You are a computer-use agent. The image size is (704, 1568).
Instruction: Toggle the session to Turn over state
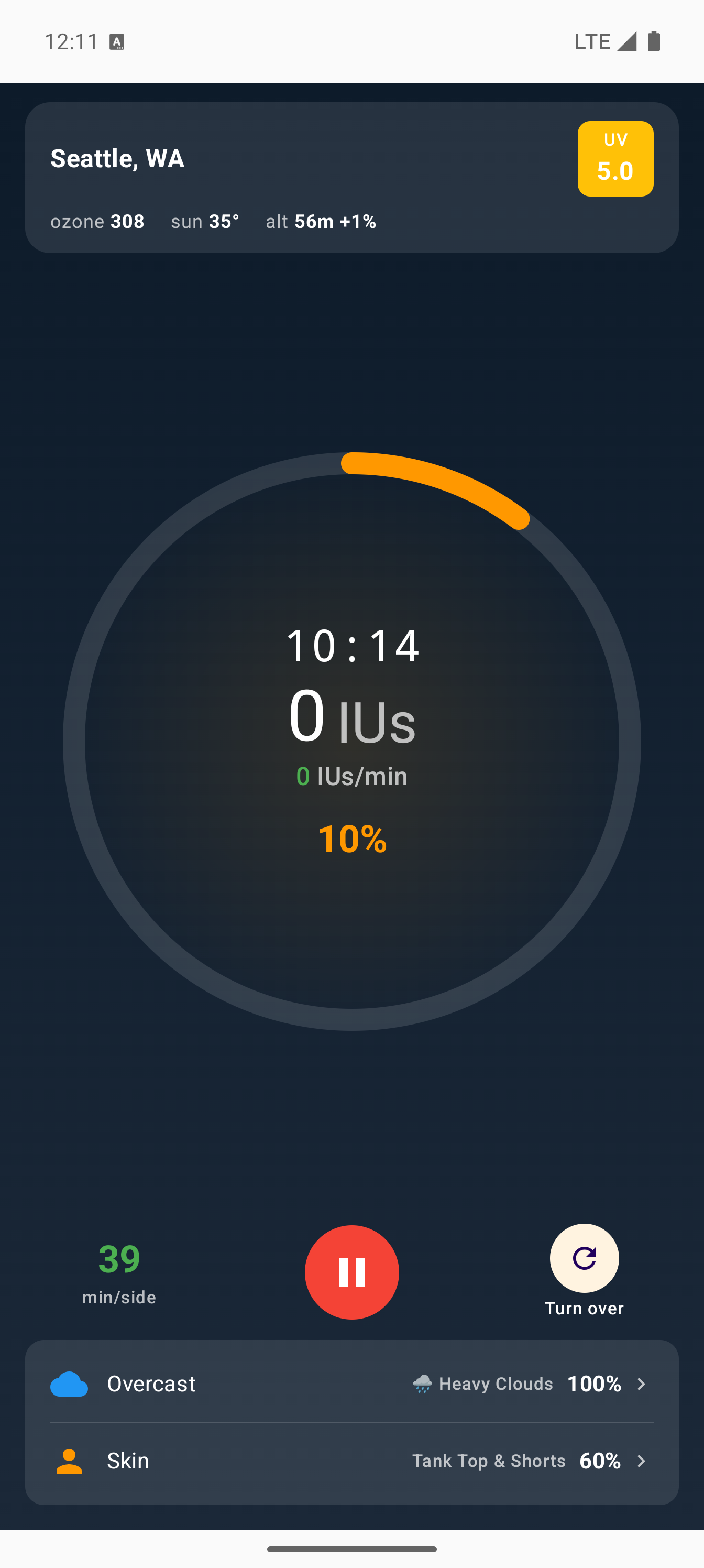tap(584, 1258)
